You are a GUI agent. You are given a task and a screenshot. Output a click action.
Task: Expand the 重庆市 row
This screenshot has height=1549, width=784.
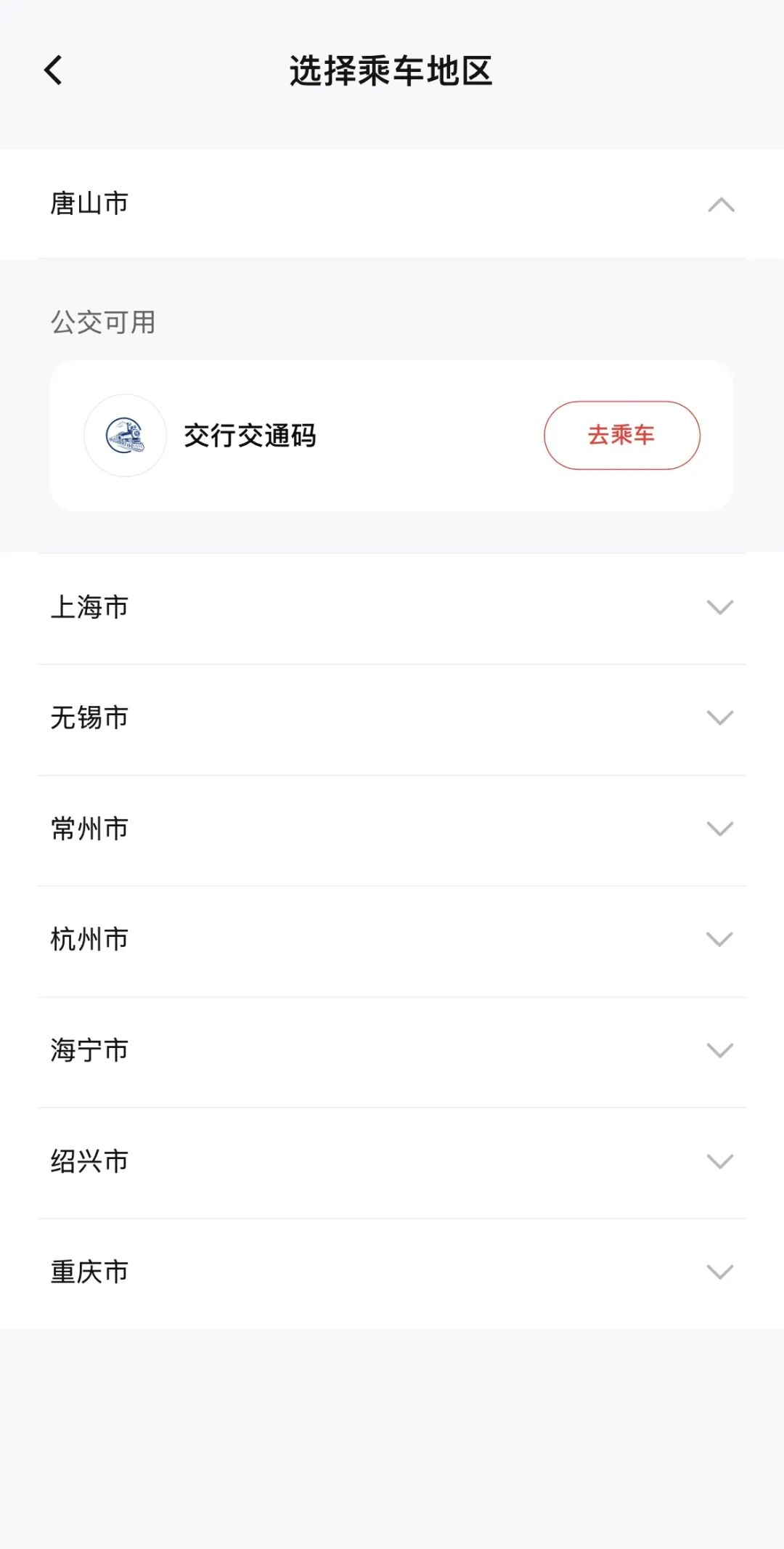[392, 1273]
